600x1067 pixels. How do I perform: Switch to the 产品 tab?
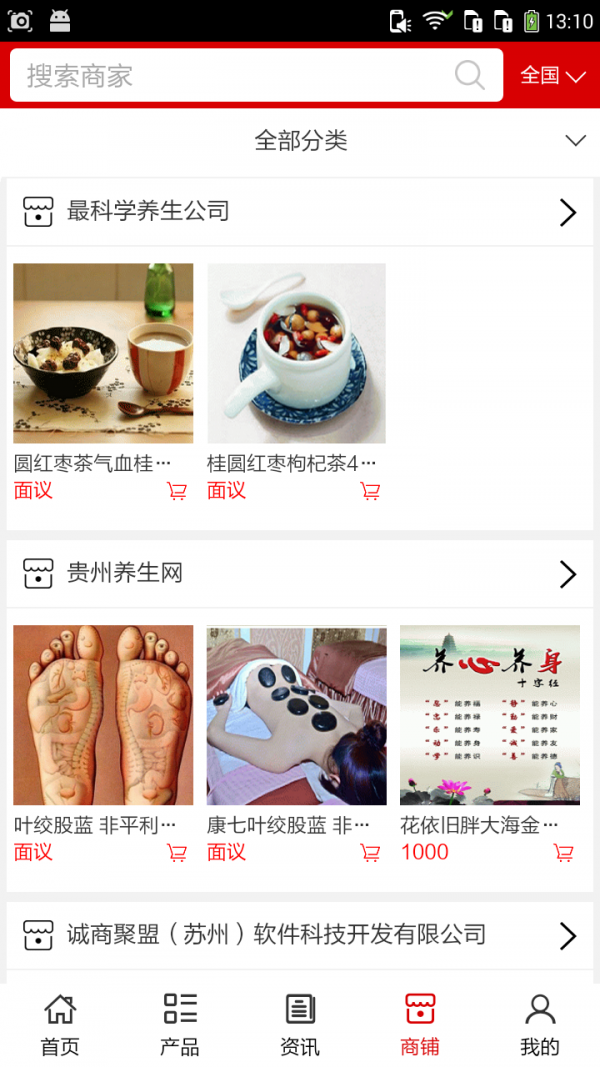pyautogui.click(x=180, y=1025)
